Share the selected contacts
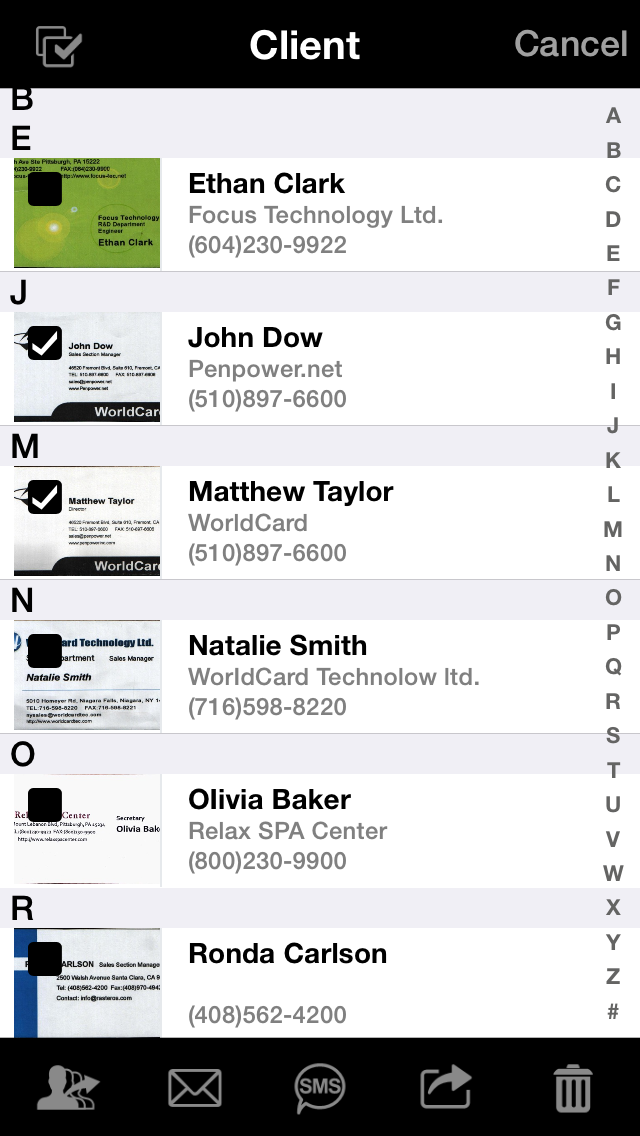 tap(446, 1088)
